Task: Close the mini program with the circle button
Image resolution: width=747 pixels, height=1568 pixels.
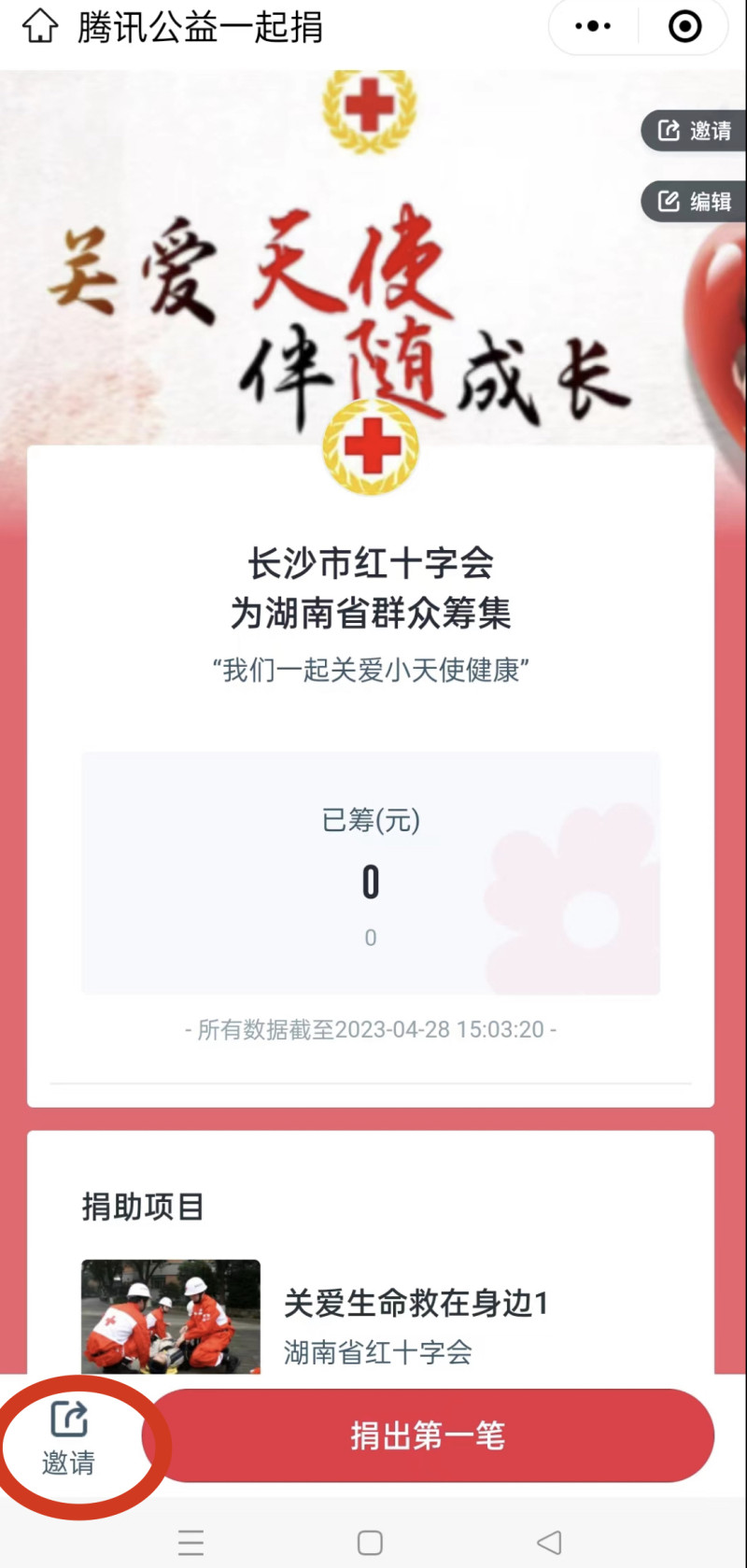Action: pyautogui.click(x=684, y=26)
